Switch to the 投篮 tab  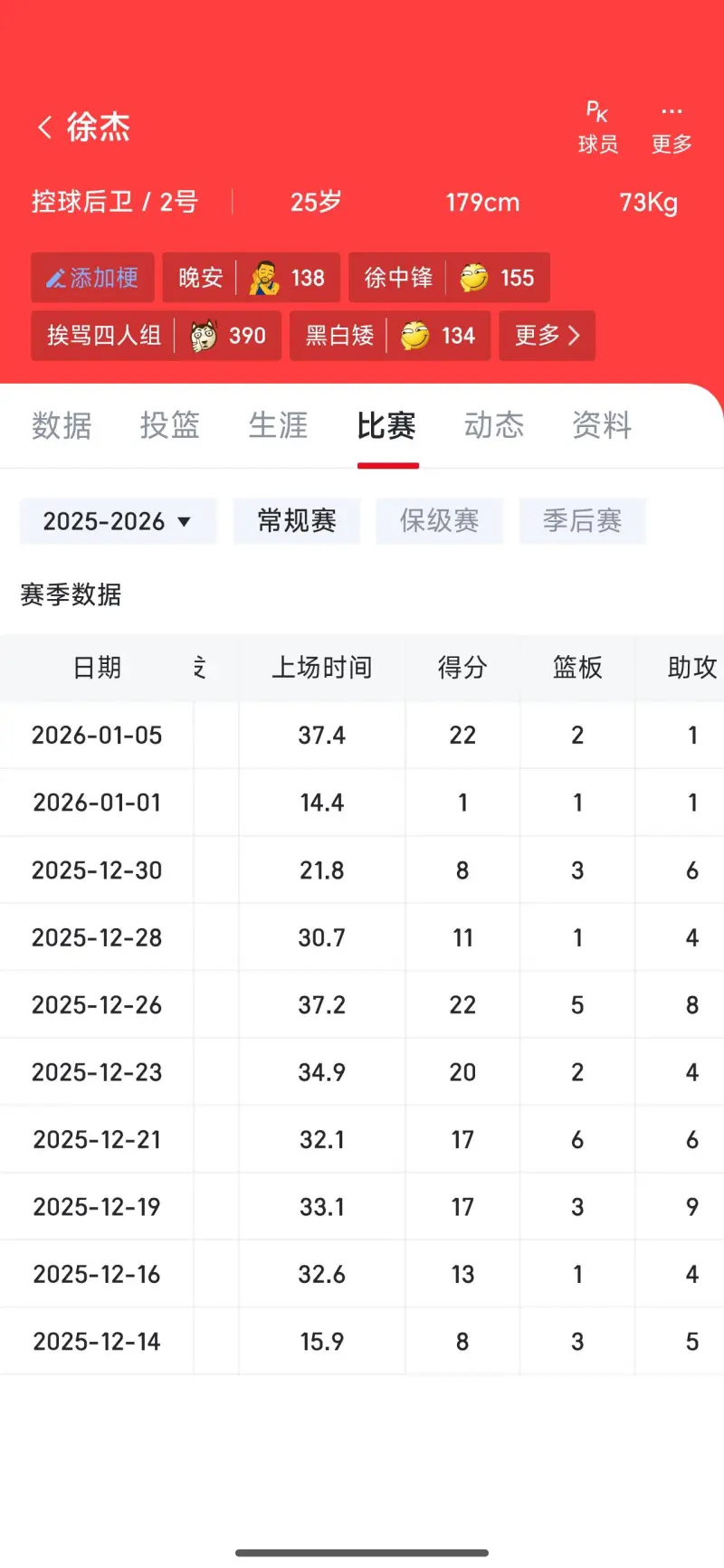(x=169, y=425)
